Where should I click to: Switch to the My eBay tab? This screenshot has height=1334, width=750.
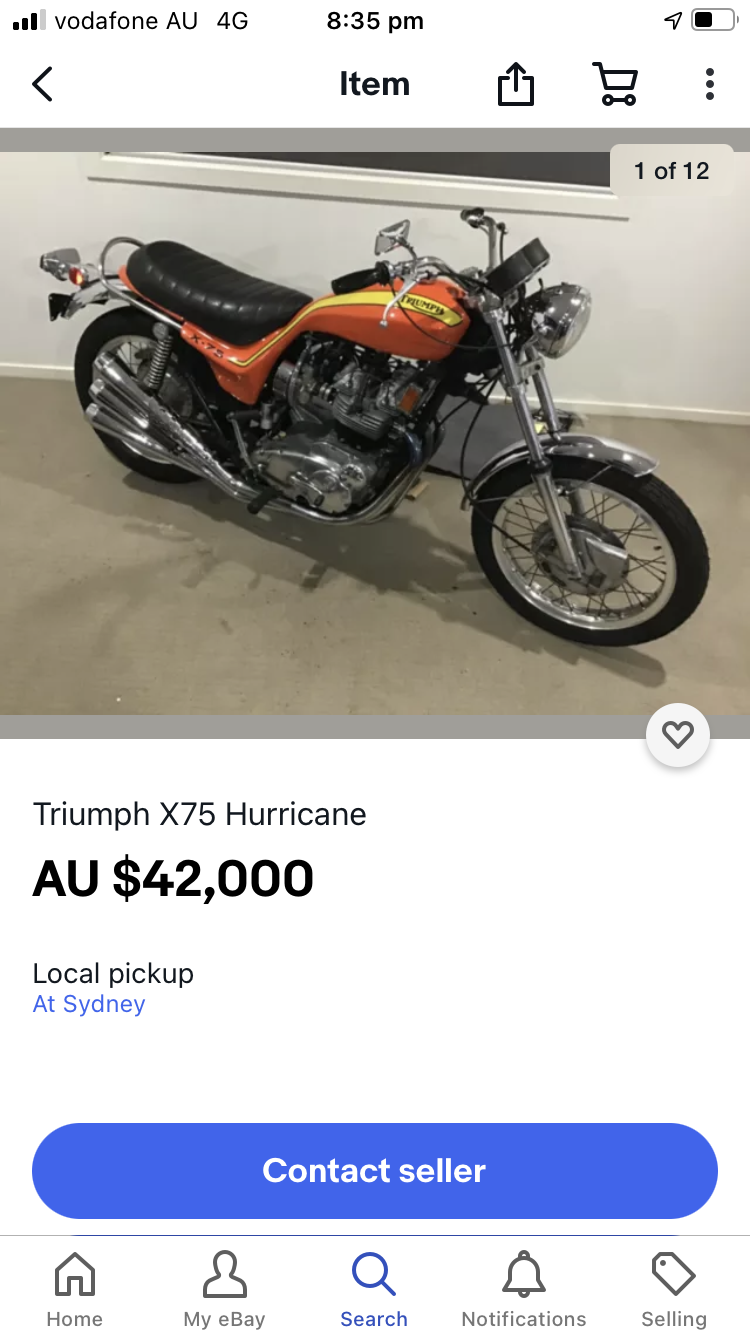pyautogui.click(x=224, y=1290)
